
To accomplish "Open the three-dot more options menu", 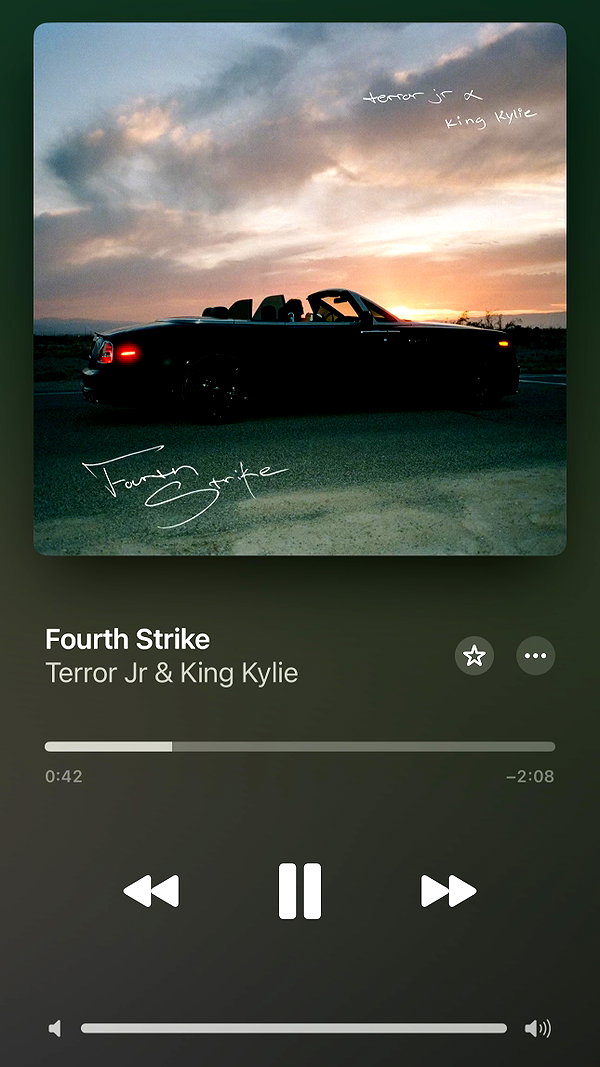I will click(535, 655).
